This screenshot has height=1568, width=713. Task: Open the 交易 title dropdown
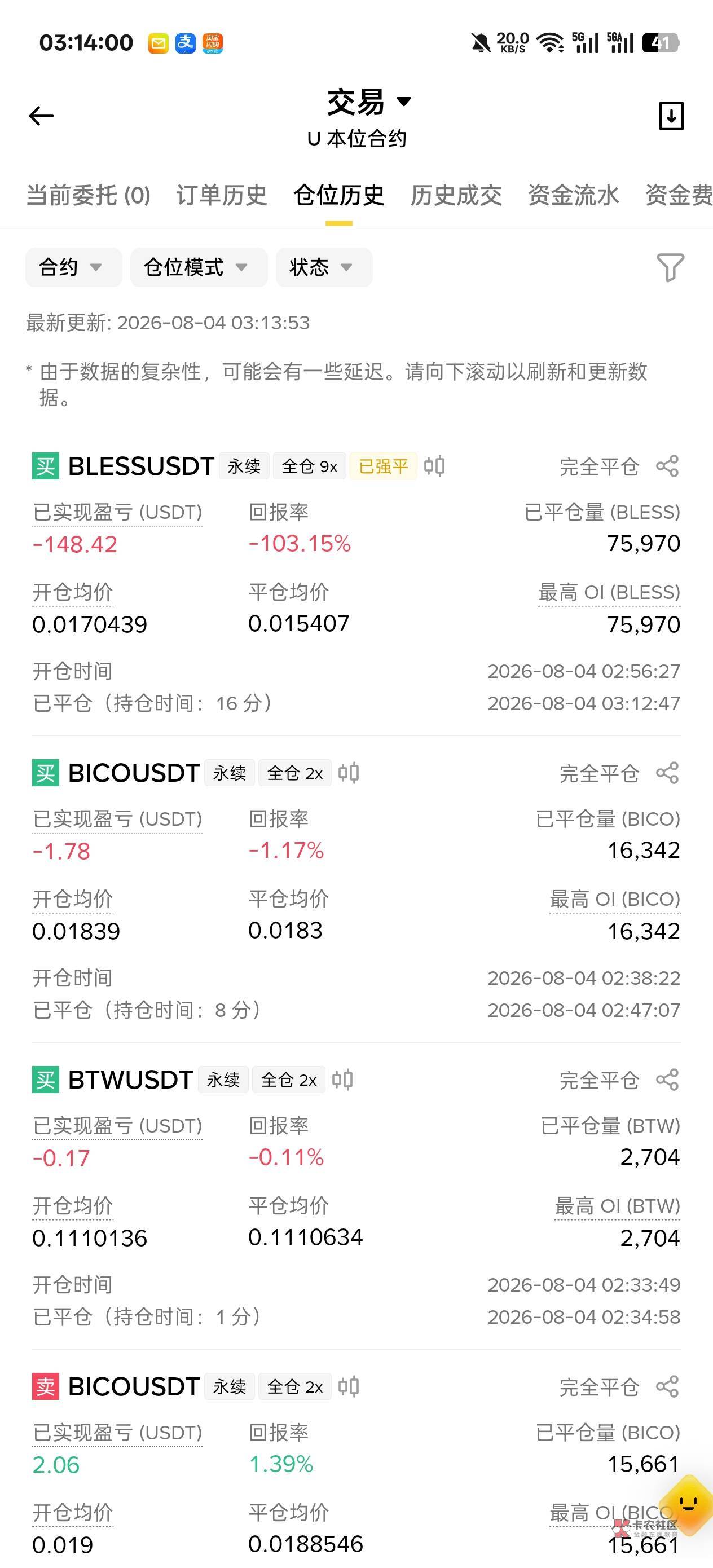pyautogui.click(x=369, y=102)
